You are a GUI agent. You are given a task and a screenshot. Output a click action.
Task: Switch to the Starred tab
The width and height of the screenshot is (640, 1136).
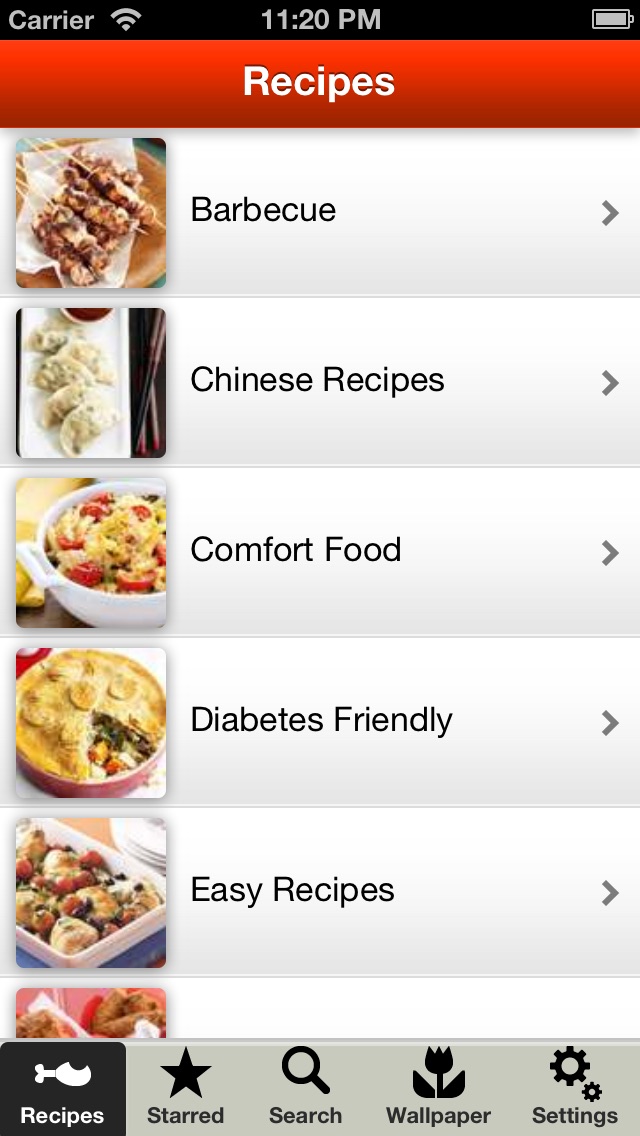pyautogui.click(x=186, y=1088)
